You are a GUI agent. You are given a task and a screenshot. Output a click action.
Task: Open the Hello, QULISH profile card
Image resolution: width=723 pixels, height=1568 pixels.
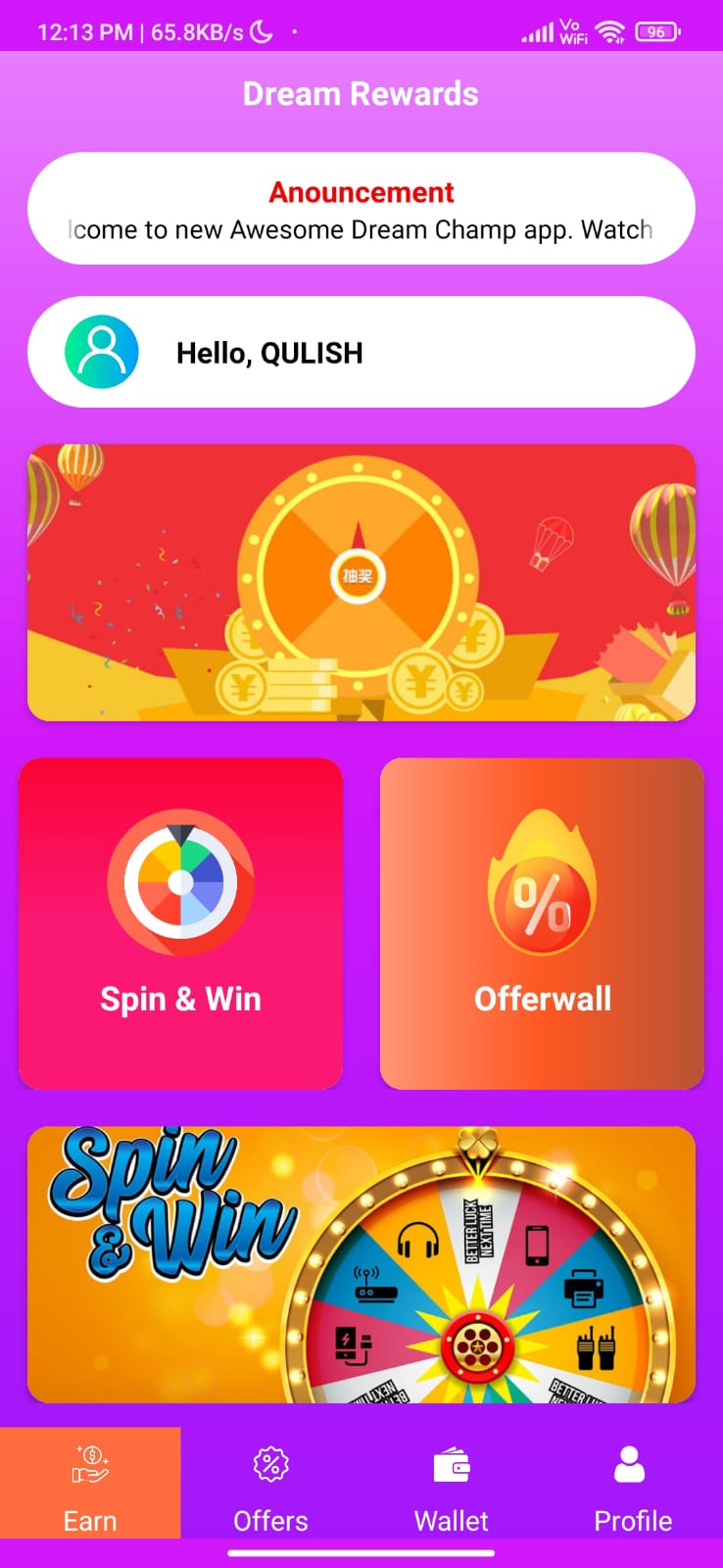tap(361, 352)
